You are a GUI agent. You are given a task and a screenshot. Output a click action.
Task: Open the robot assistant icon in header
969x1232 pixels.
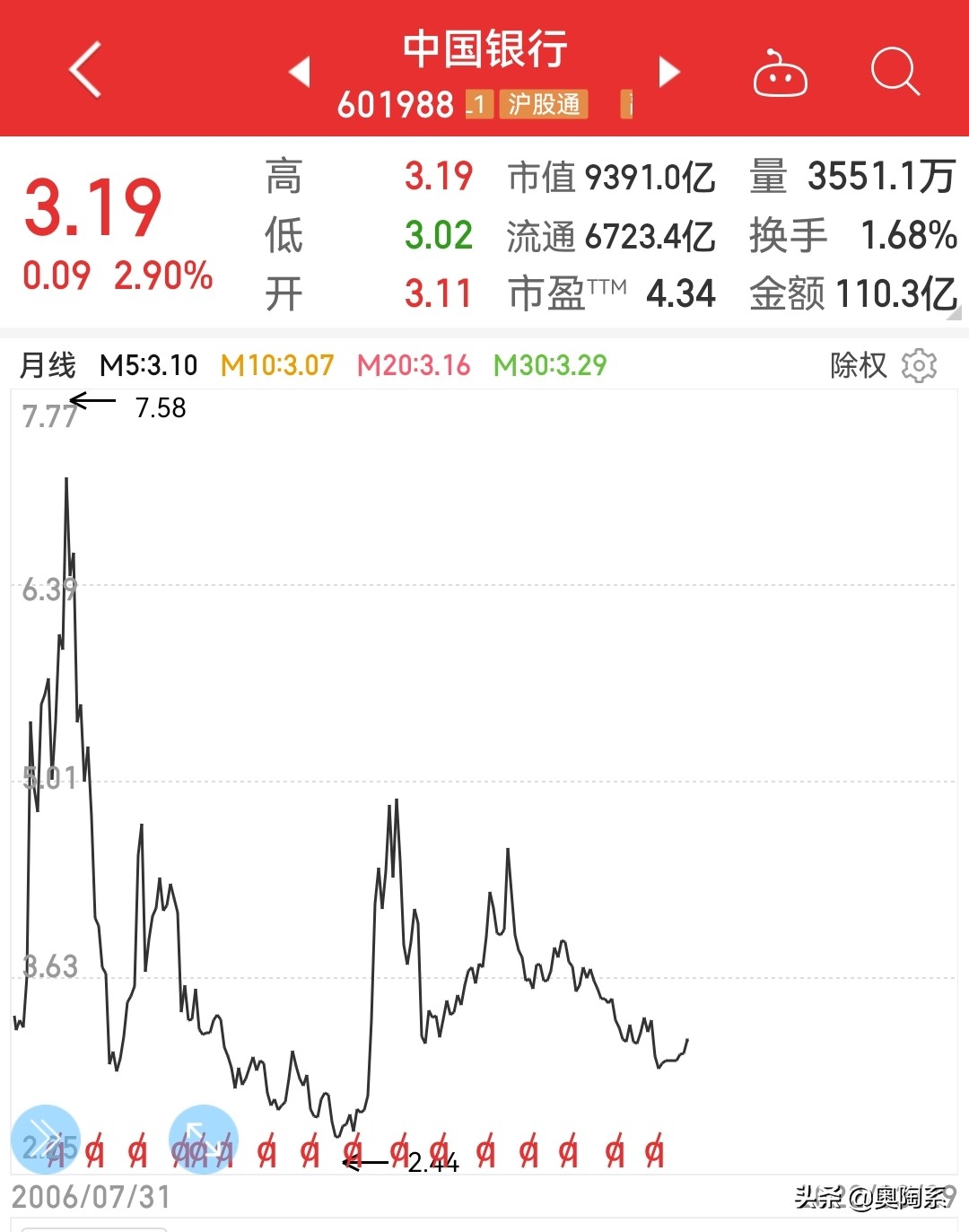(x=781, y=74)
